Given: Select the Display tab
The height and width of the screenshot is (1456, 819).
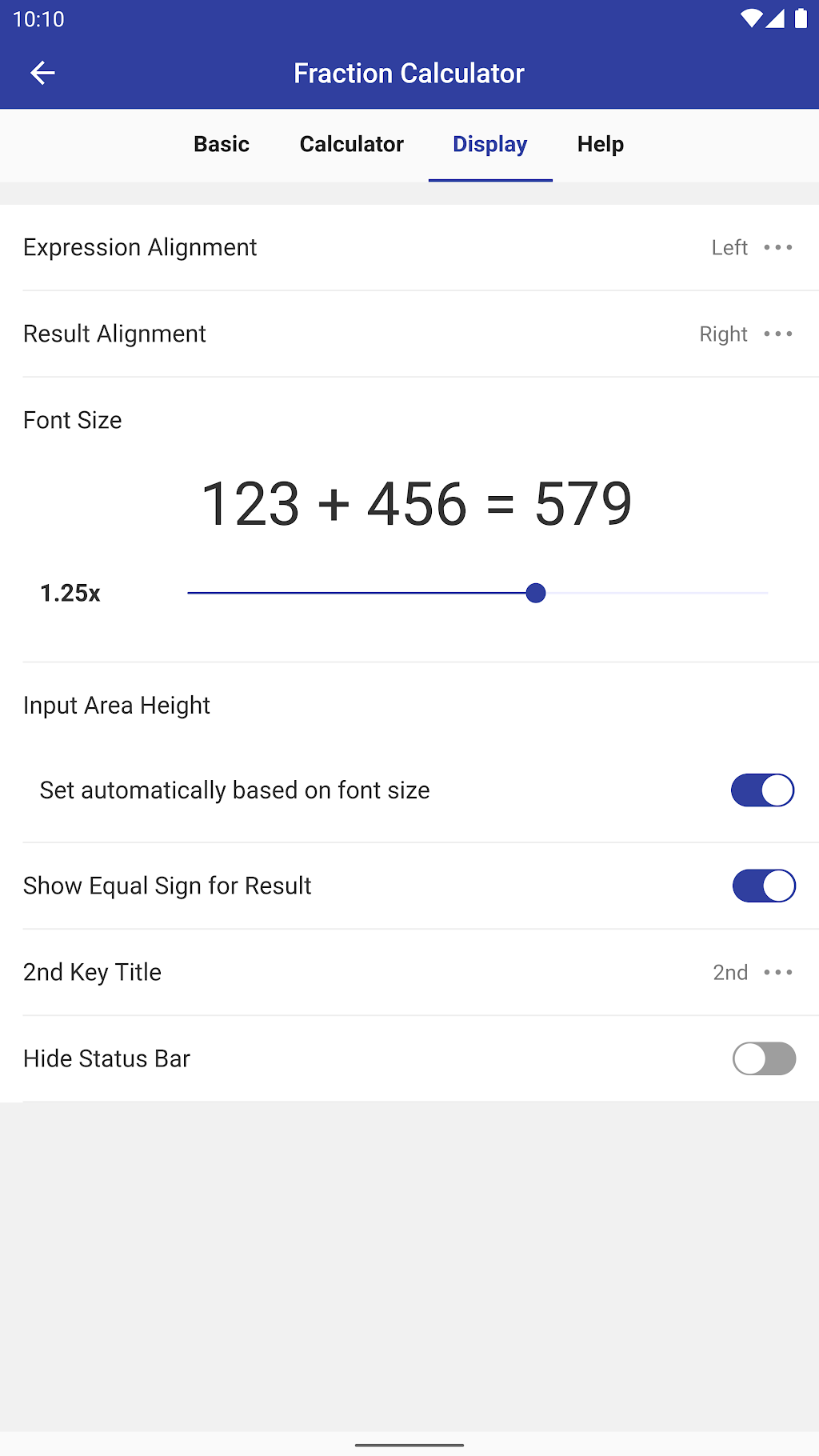Looking at the screenshot, I should coord(489,144).
